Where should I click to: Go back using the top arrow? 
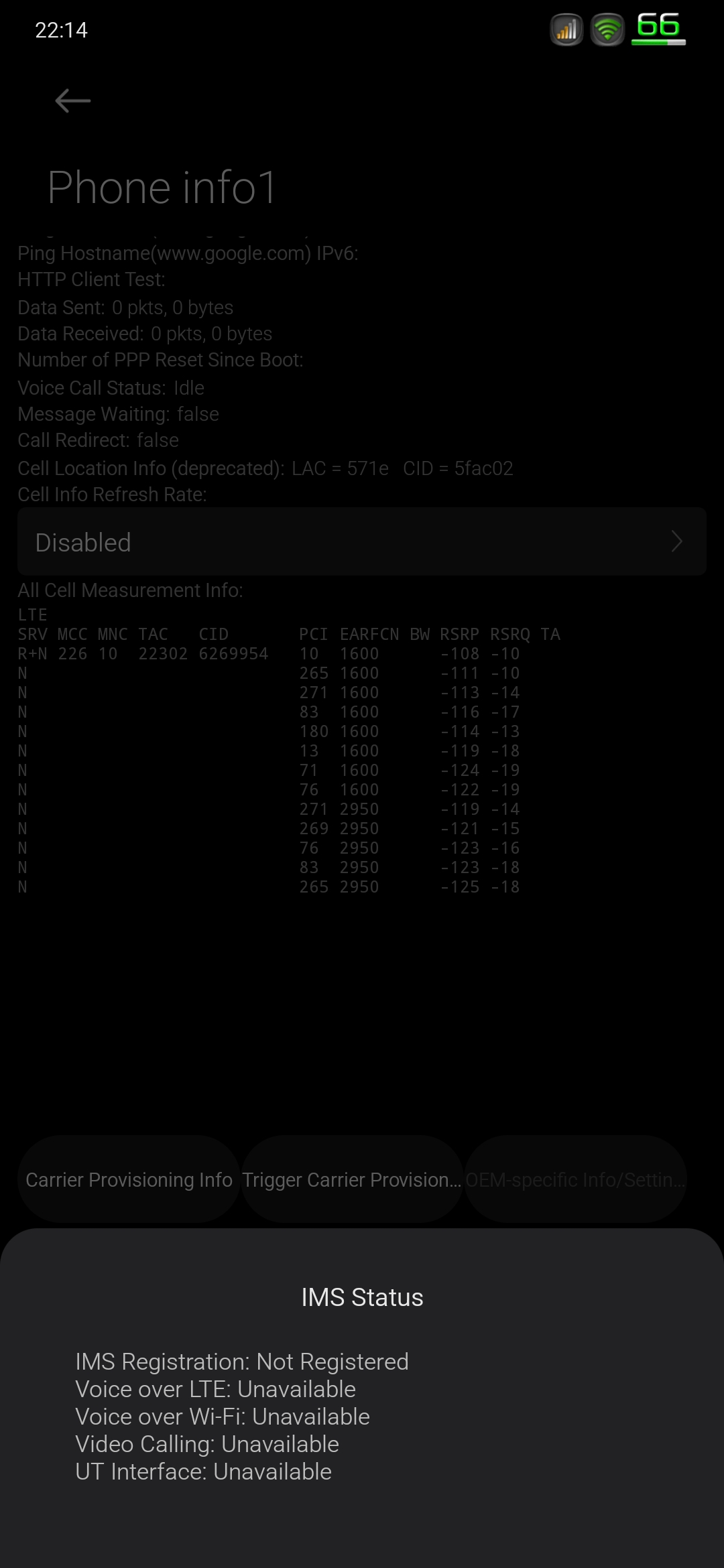tap(72, 101)
